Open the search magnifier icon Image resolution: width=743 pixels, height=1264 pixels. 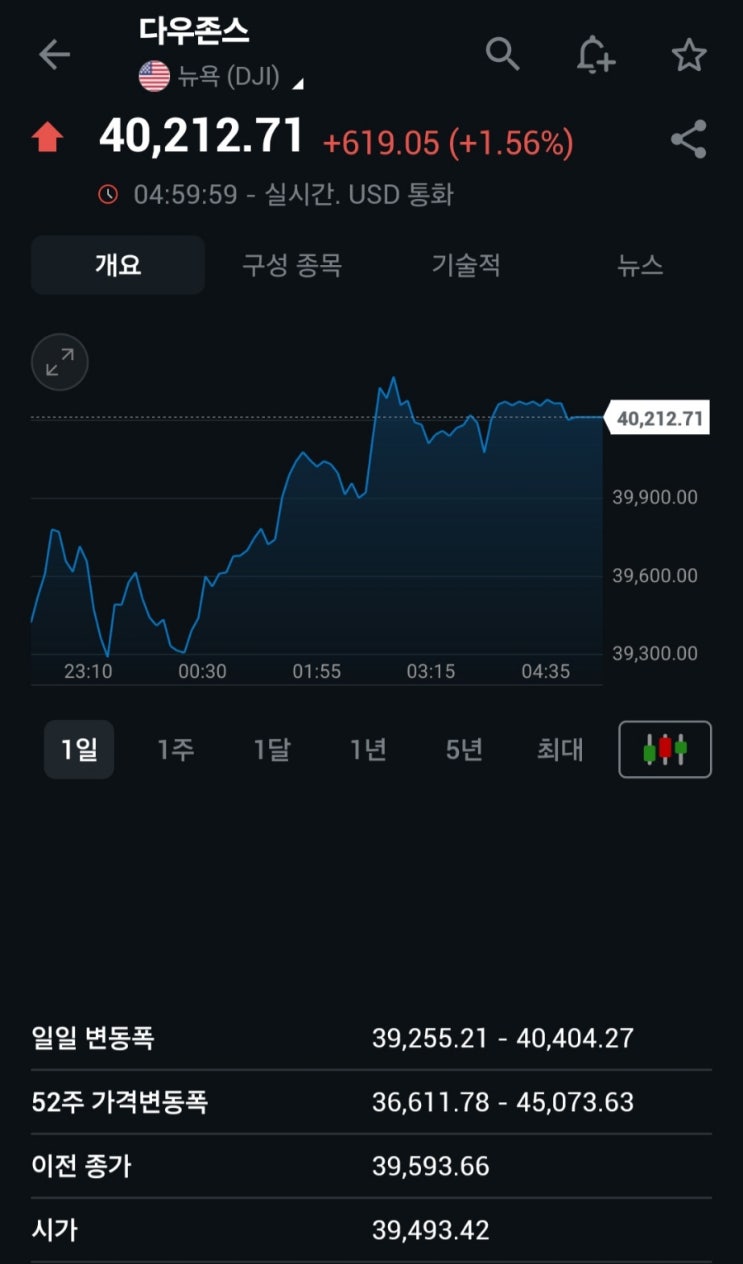(x=502, y=54)
